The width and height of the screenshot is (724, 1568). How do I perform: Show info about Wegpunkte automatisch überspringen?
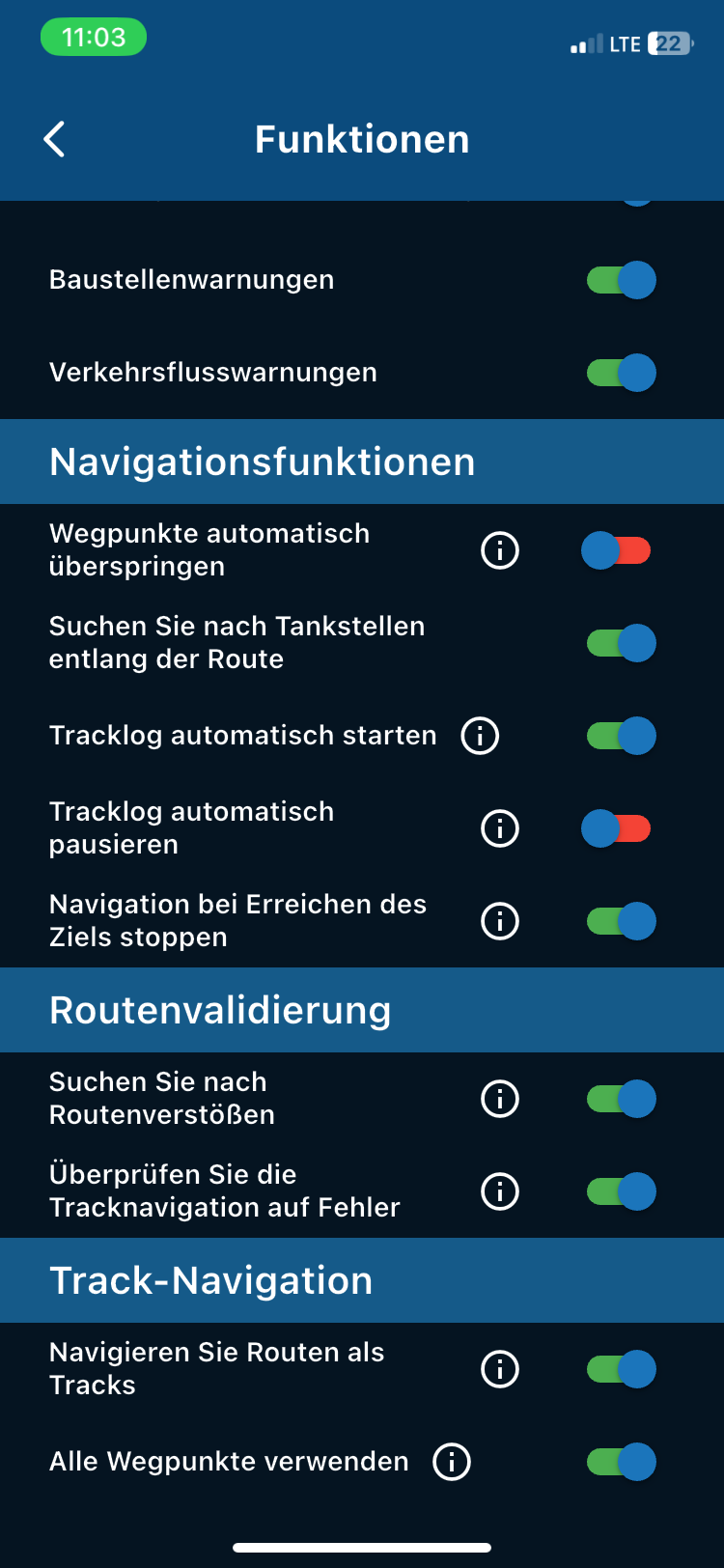coord(500,550)
